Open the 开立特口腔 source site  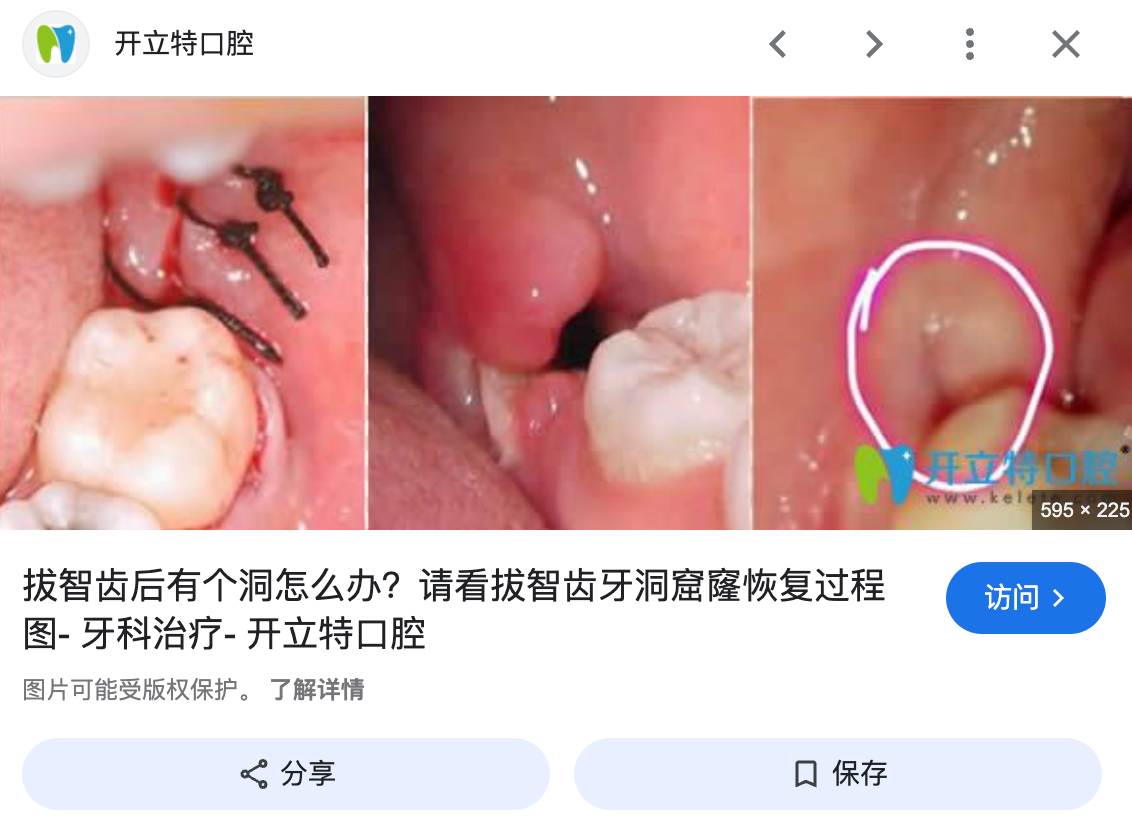click(184, 44)
